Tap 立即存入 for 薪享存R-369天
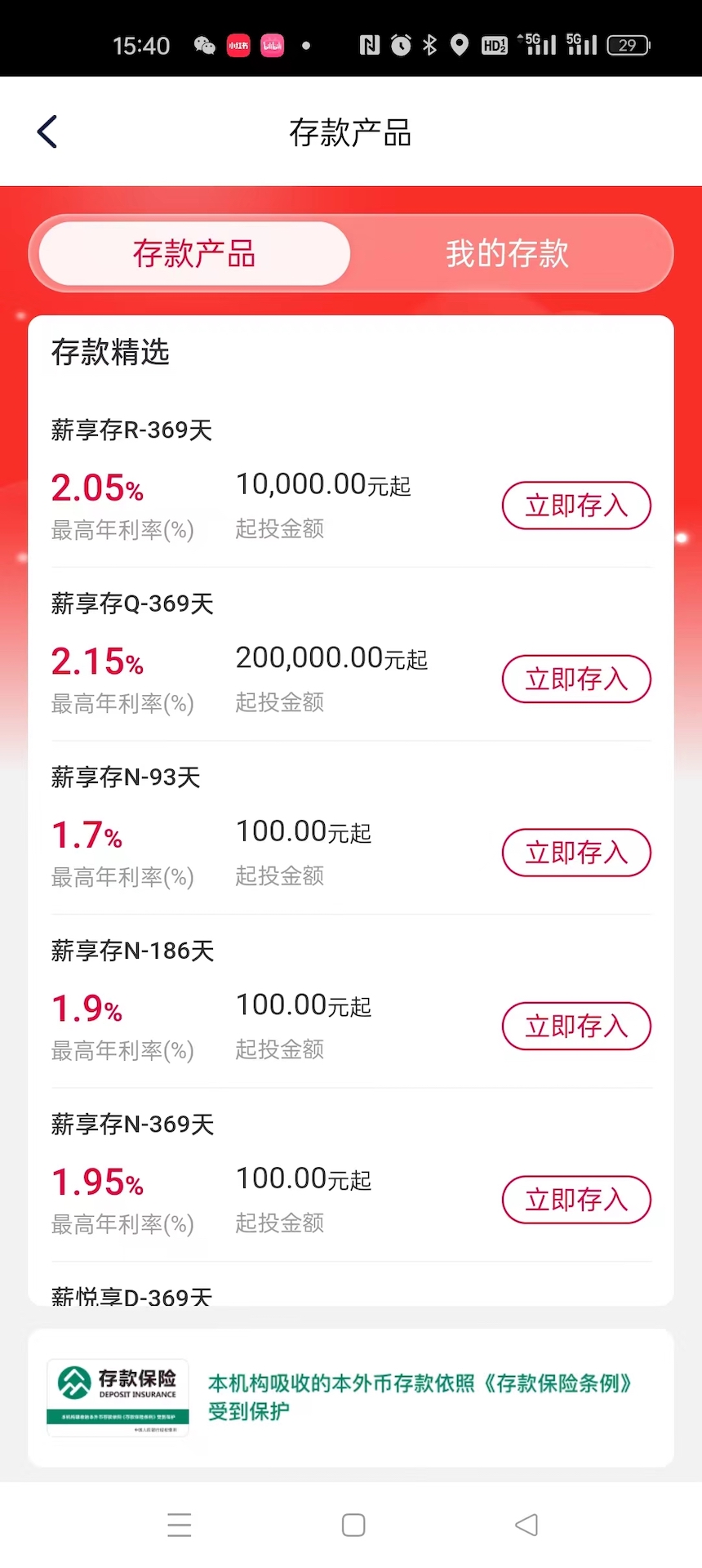The image size is (702, 1568). click(575, 506)
